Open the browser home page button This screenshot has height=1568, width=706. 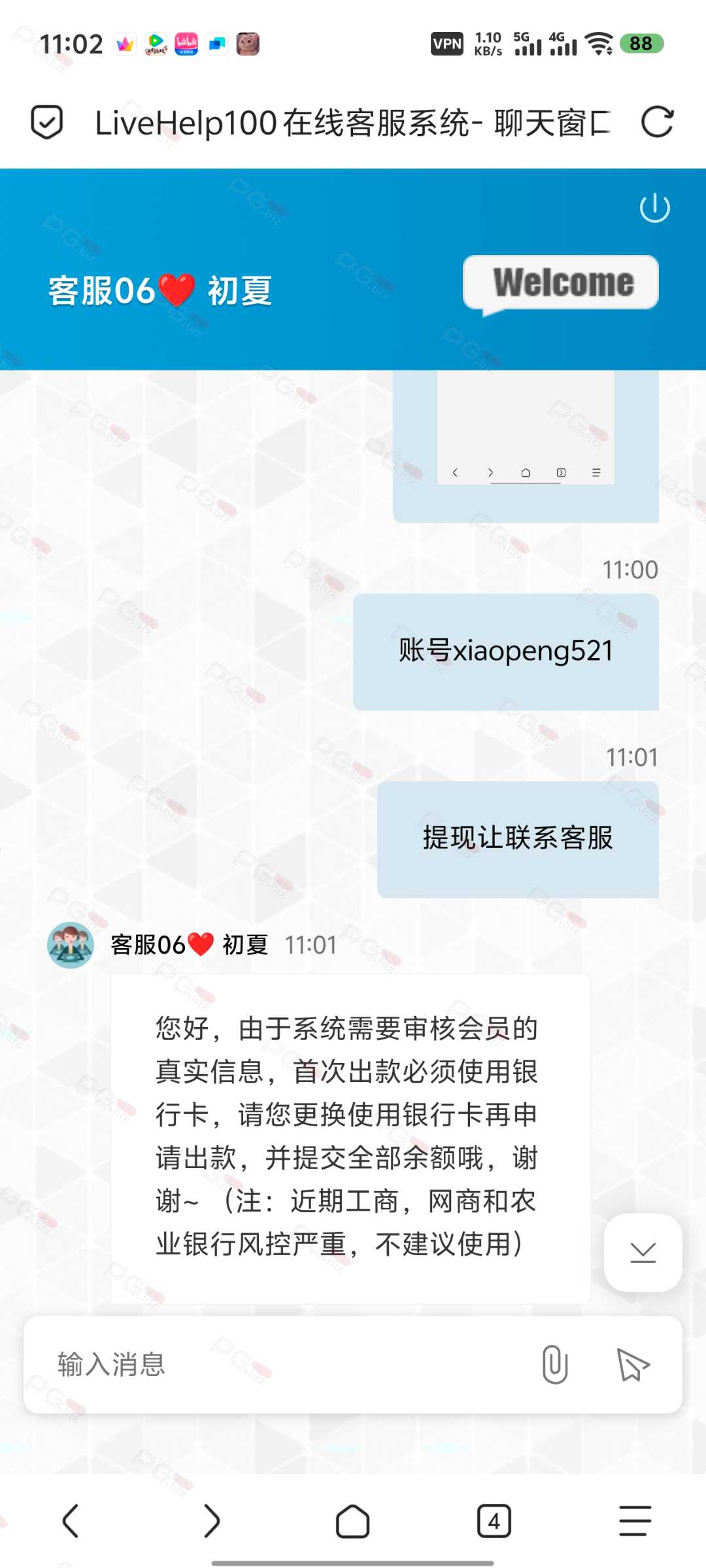tap(353, 1522)
